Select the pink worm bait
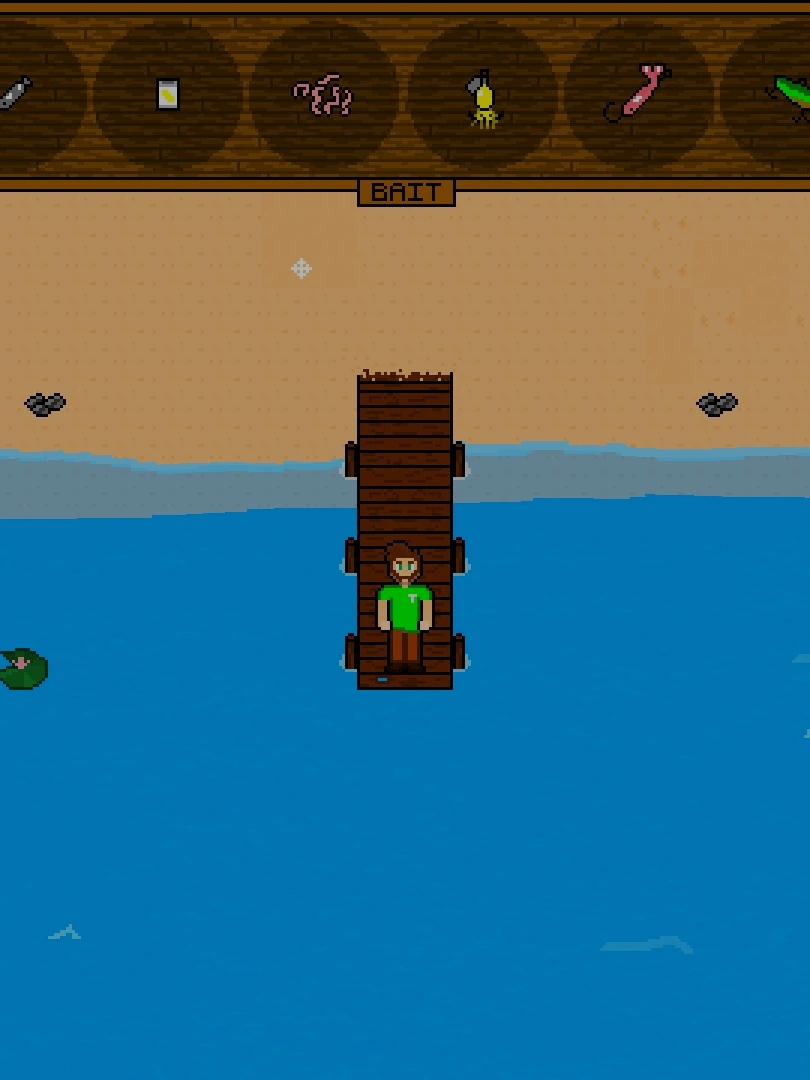The image size is (810, 1080). [323, 96]
